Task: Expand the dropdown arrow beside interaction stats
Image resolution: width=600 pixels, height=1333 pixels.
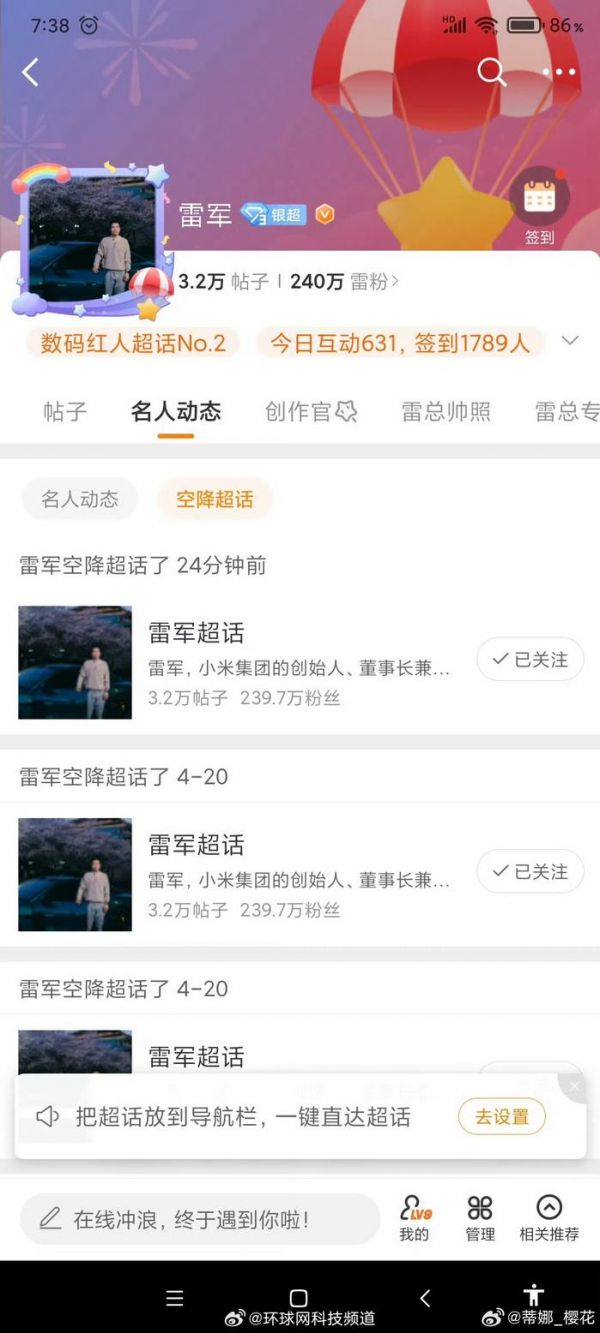Action: (570, 341)
